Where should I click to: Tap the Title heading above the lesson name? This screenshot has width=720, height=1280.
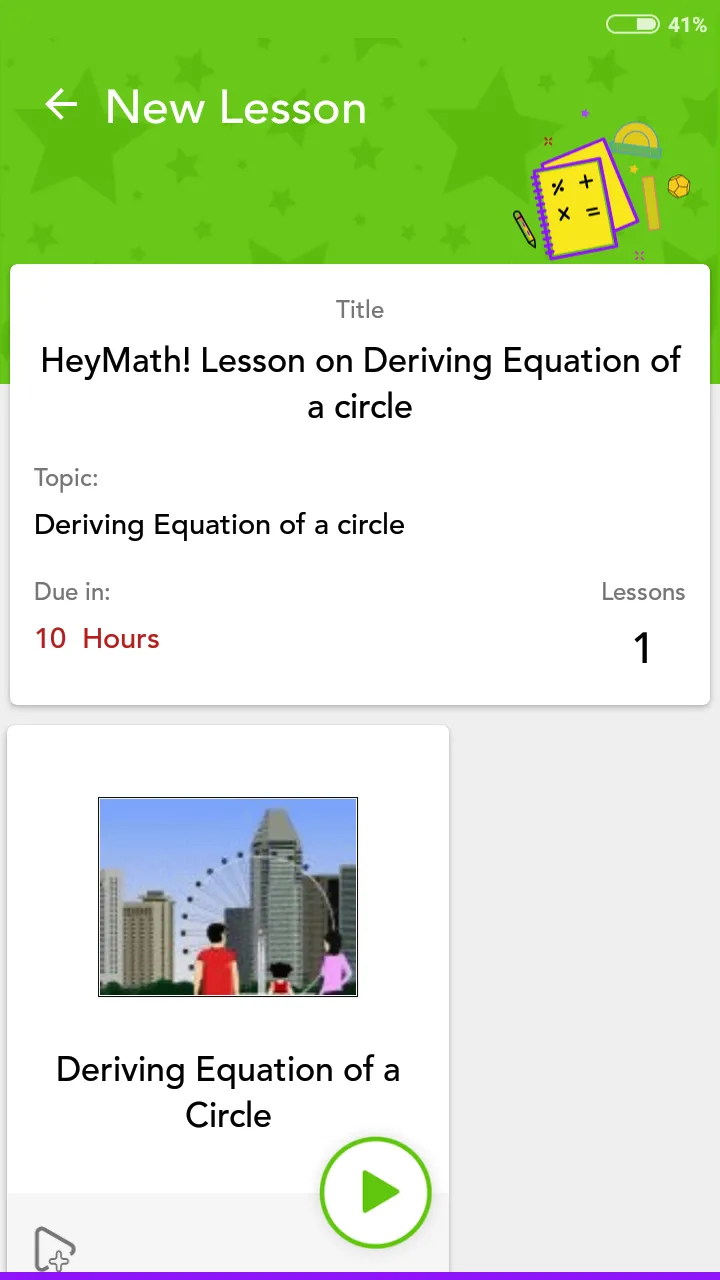[360, 310]
